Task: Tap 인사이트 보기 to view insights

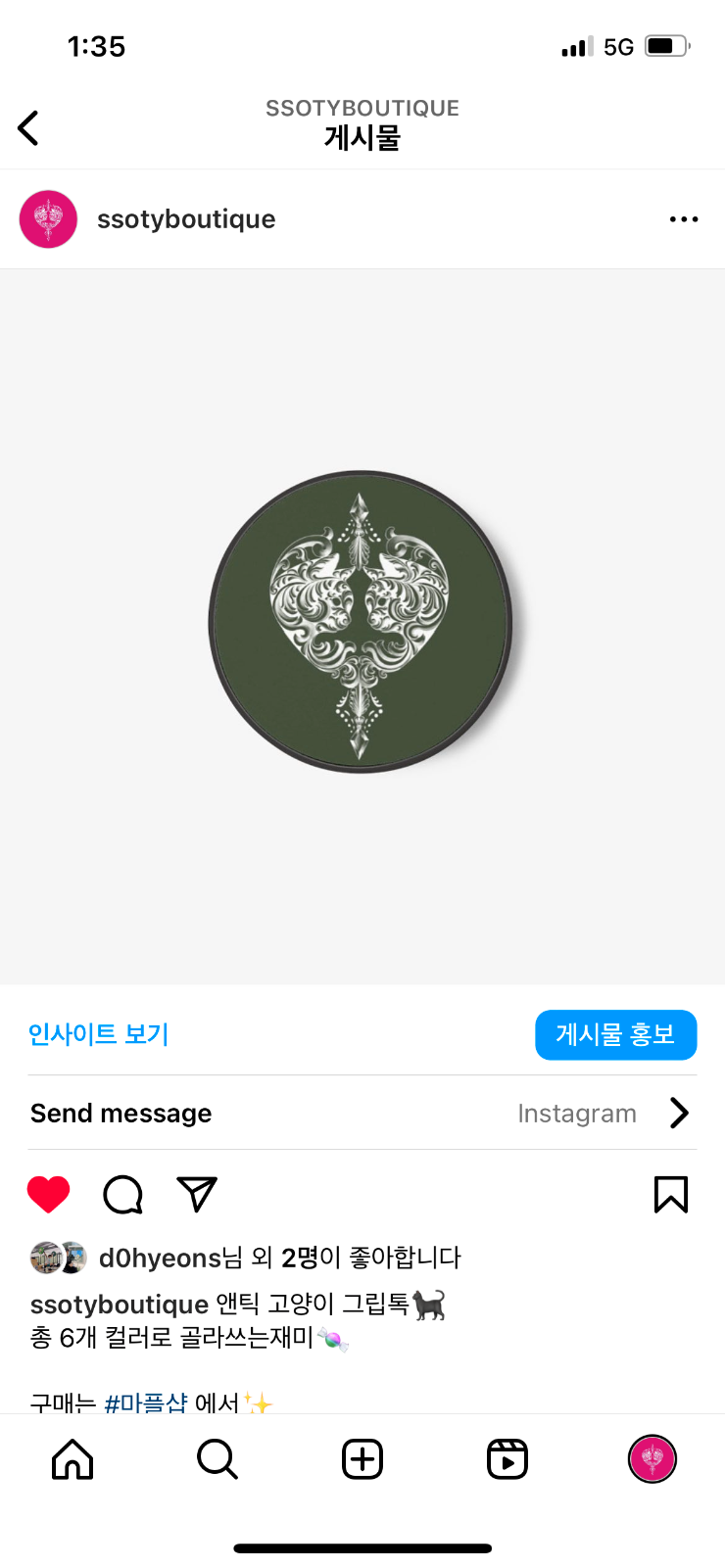Action: click(98, 1034)
